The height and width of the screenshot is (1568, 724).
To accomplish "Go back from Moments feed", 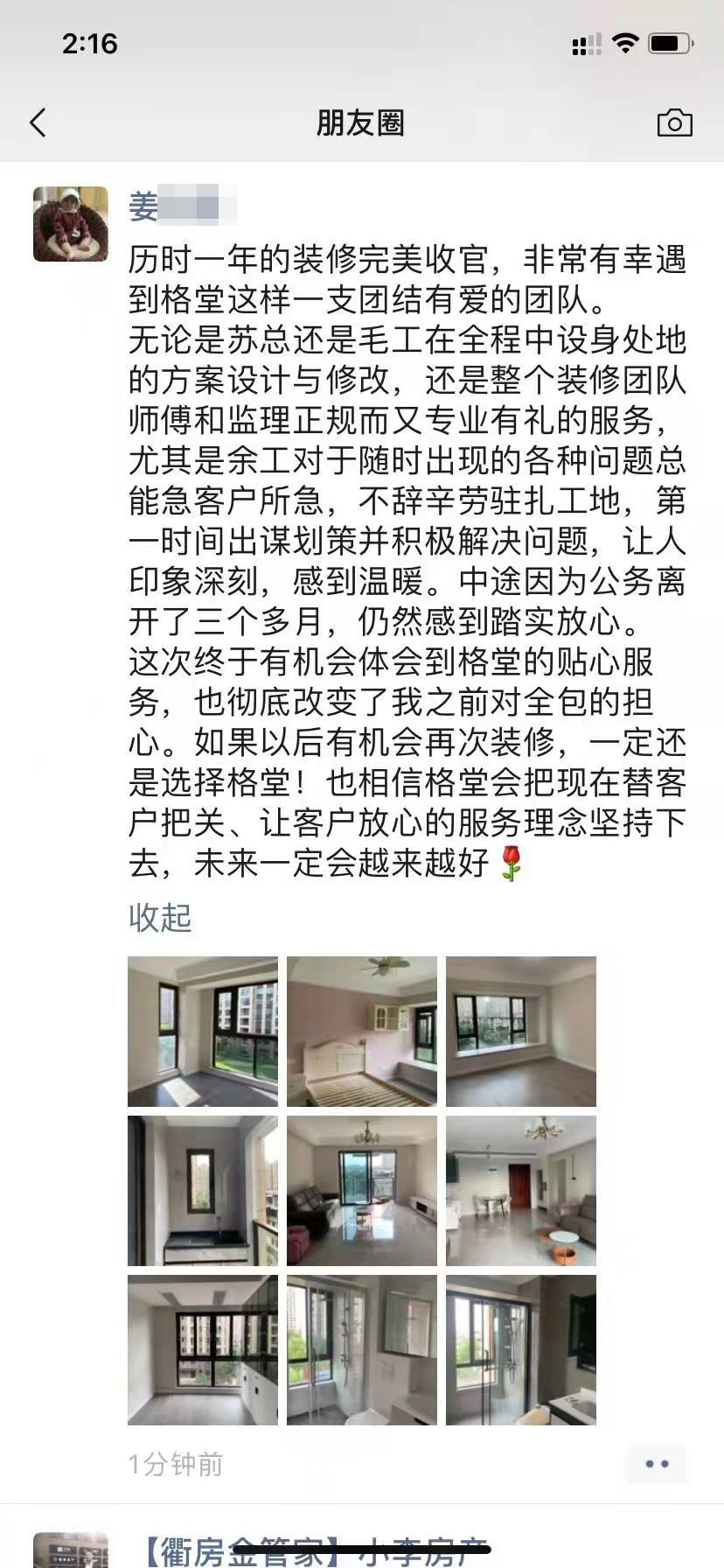I will point(38,123).
